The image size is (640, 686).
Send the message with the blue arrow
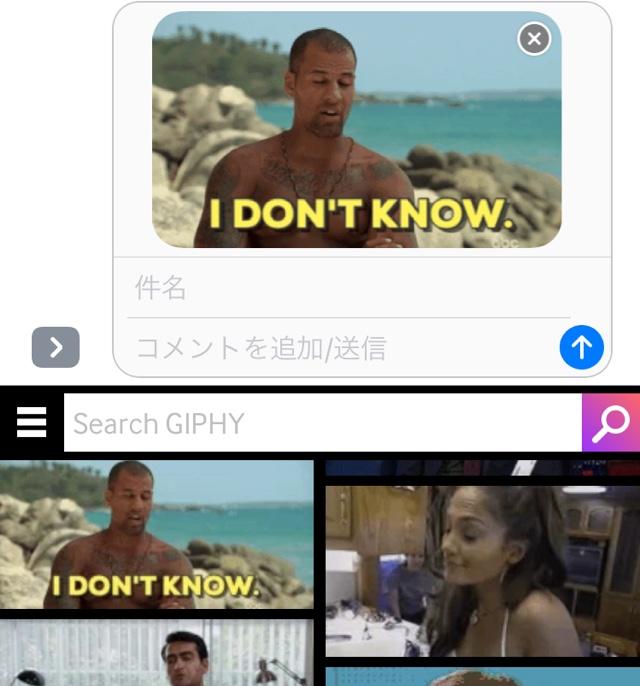(x=581, y=347)
